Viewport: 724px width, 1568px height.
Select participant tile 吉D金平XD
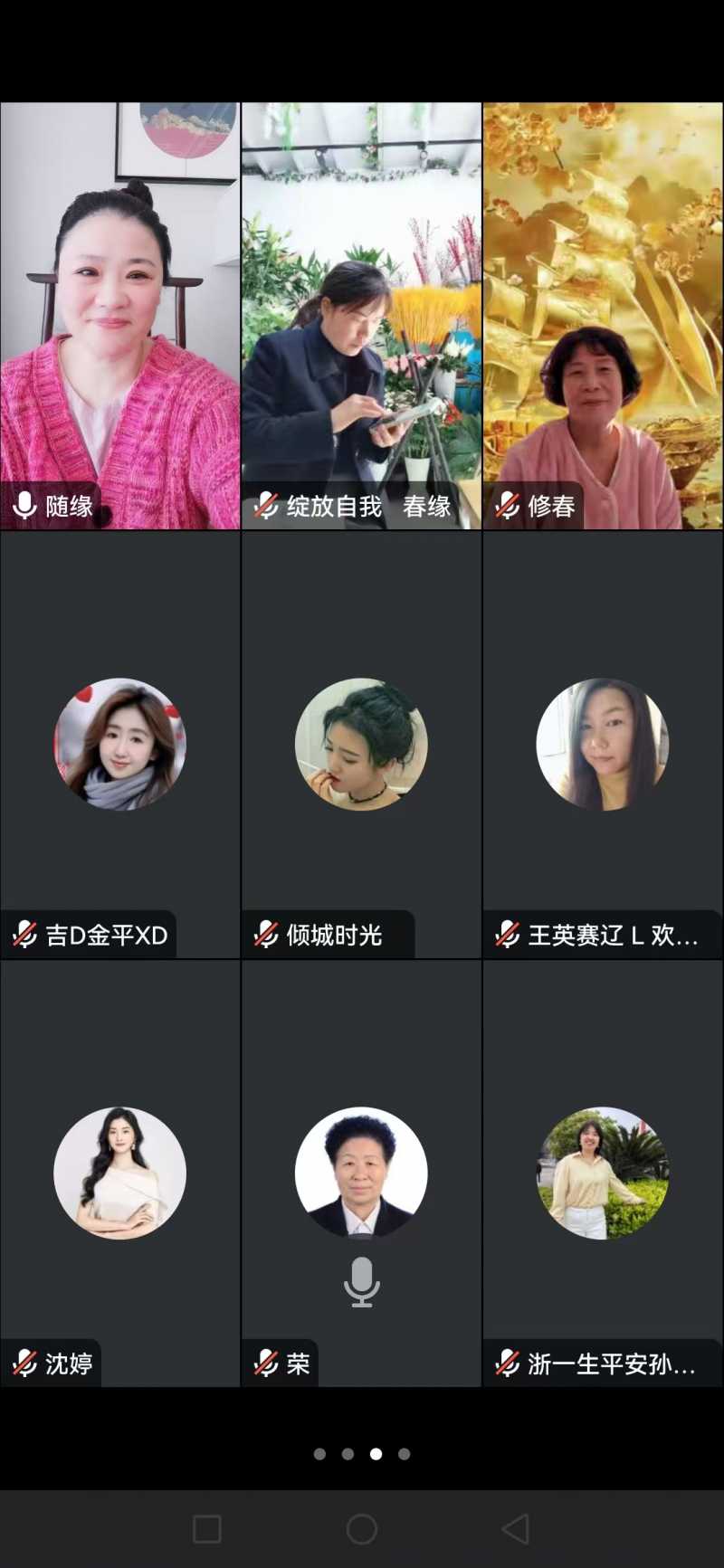click(x=120, y=744)
